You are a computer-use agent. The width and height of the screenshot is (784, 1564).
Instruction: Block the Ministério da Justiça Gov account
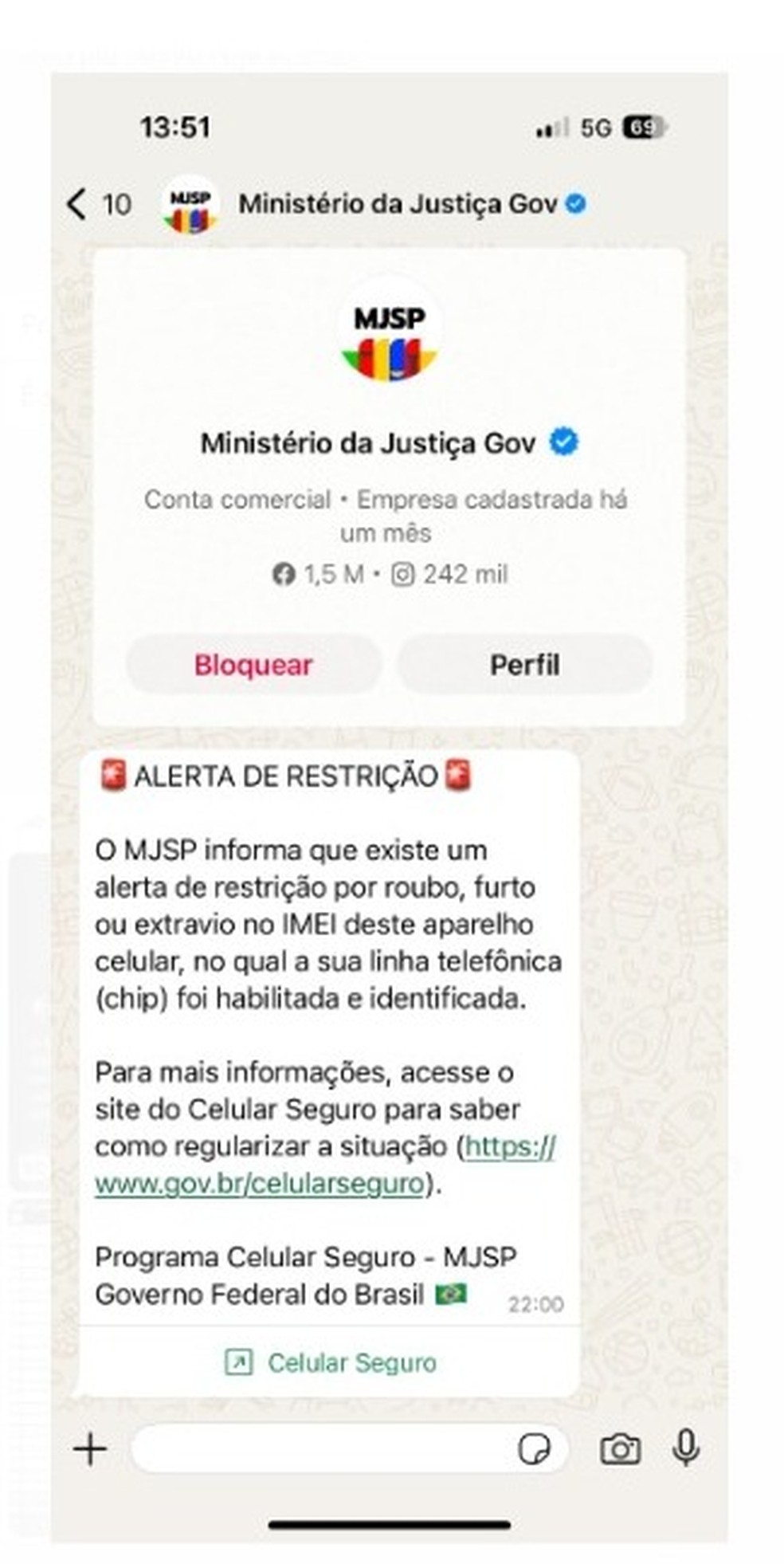253,665
